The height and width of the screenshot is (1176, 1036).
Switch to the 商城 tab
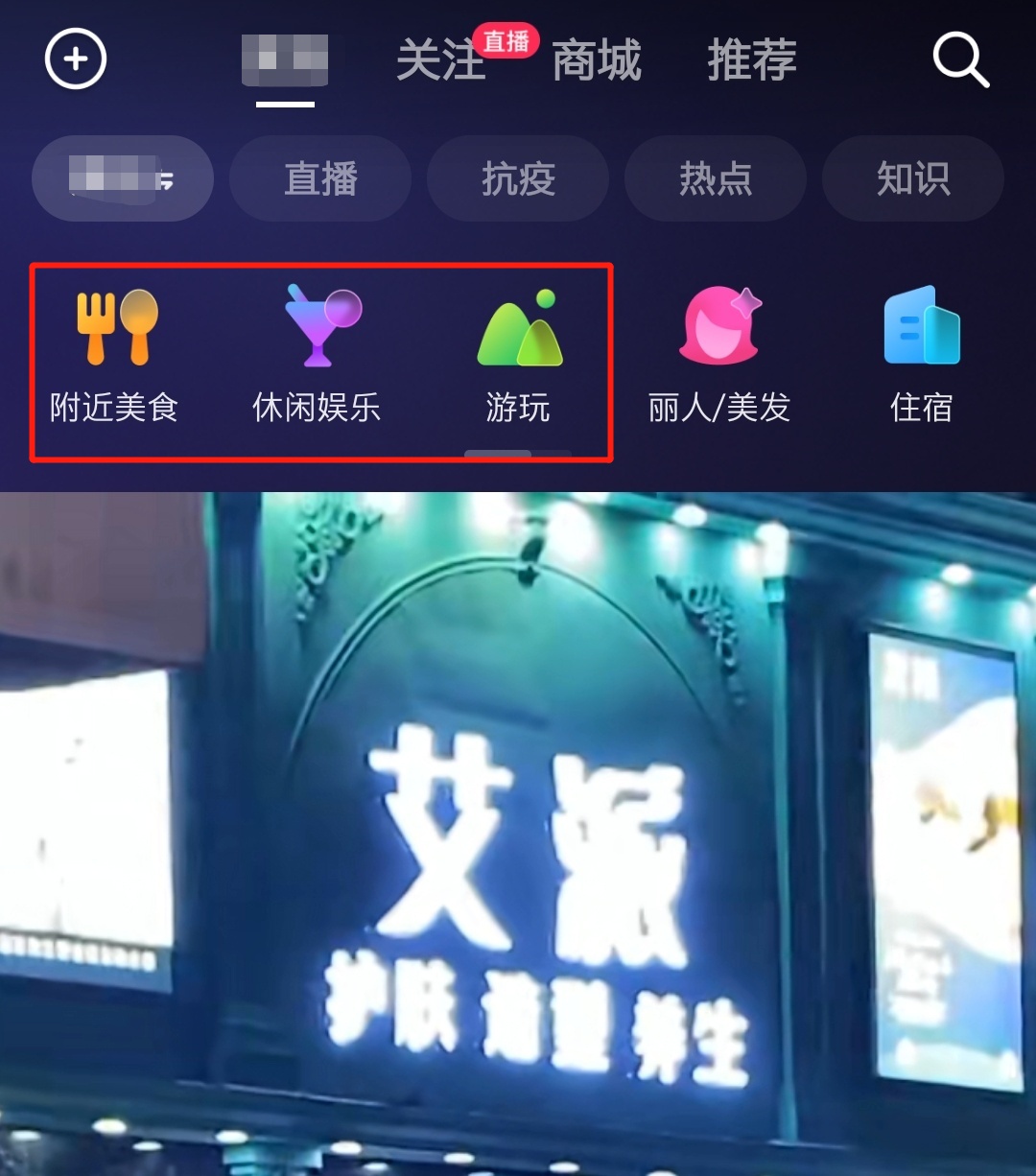[x=597, y=60]
